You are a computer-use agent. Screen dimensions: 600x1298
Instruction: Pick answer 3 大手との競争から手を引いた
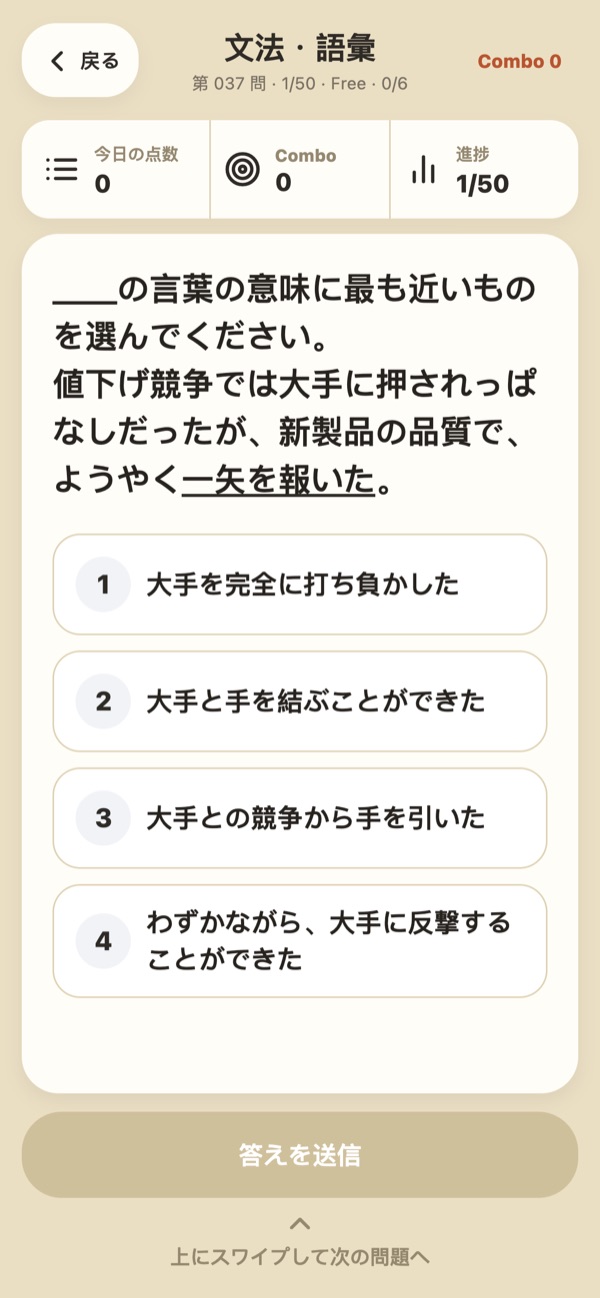(x=300, y=818)
